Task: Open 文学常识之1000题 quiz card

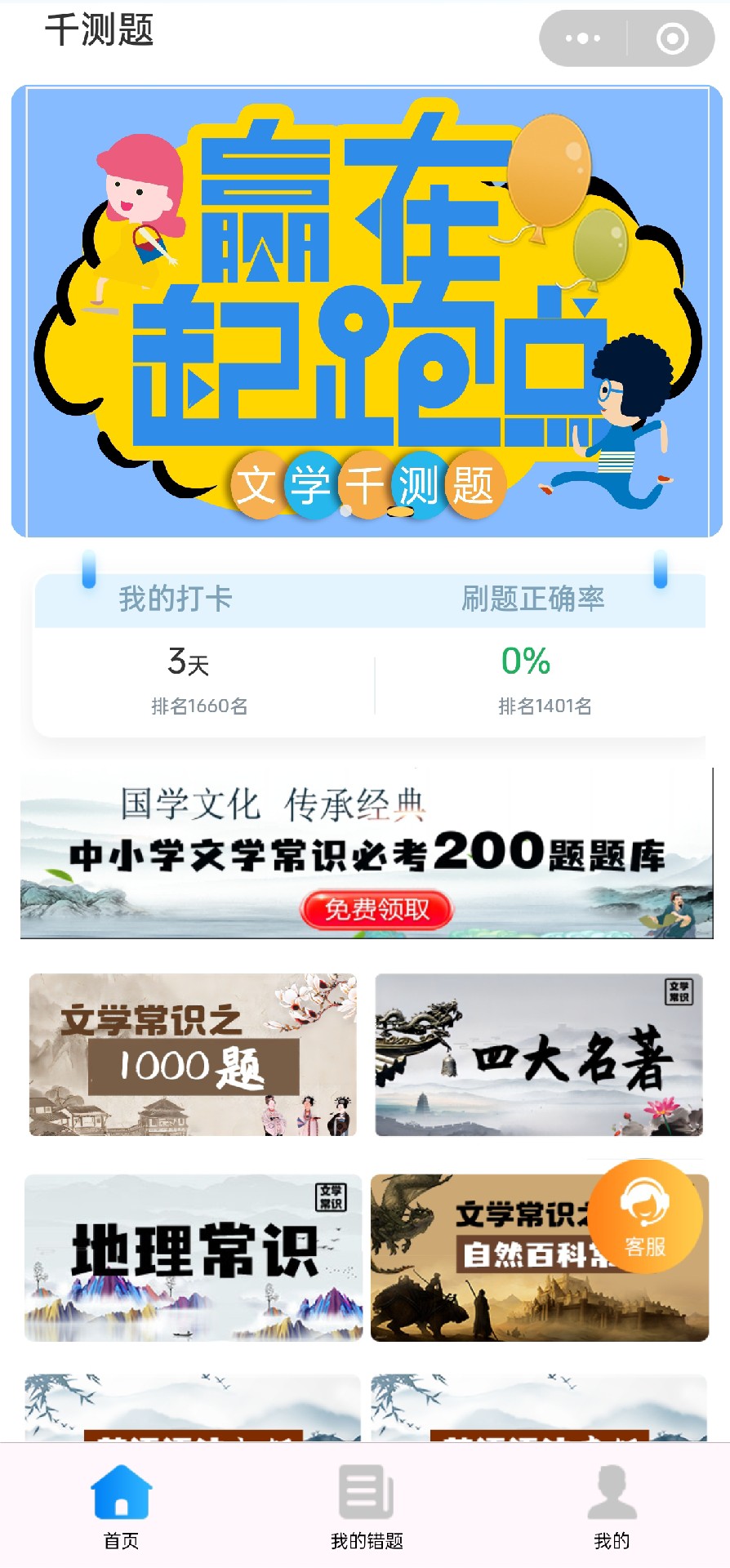Action: point(193,1054)
